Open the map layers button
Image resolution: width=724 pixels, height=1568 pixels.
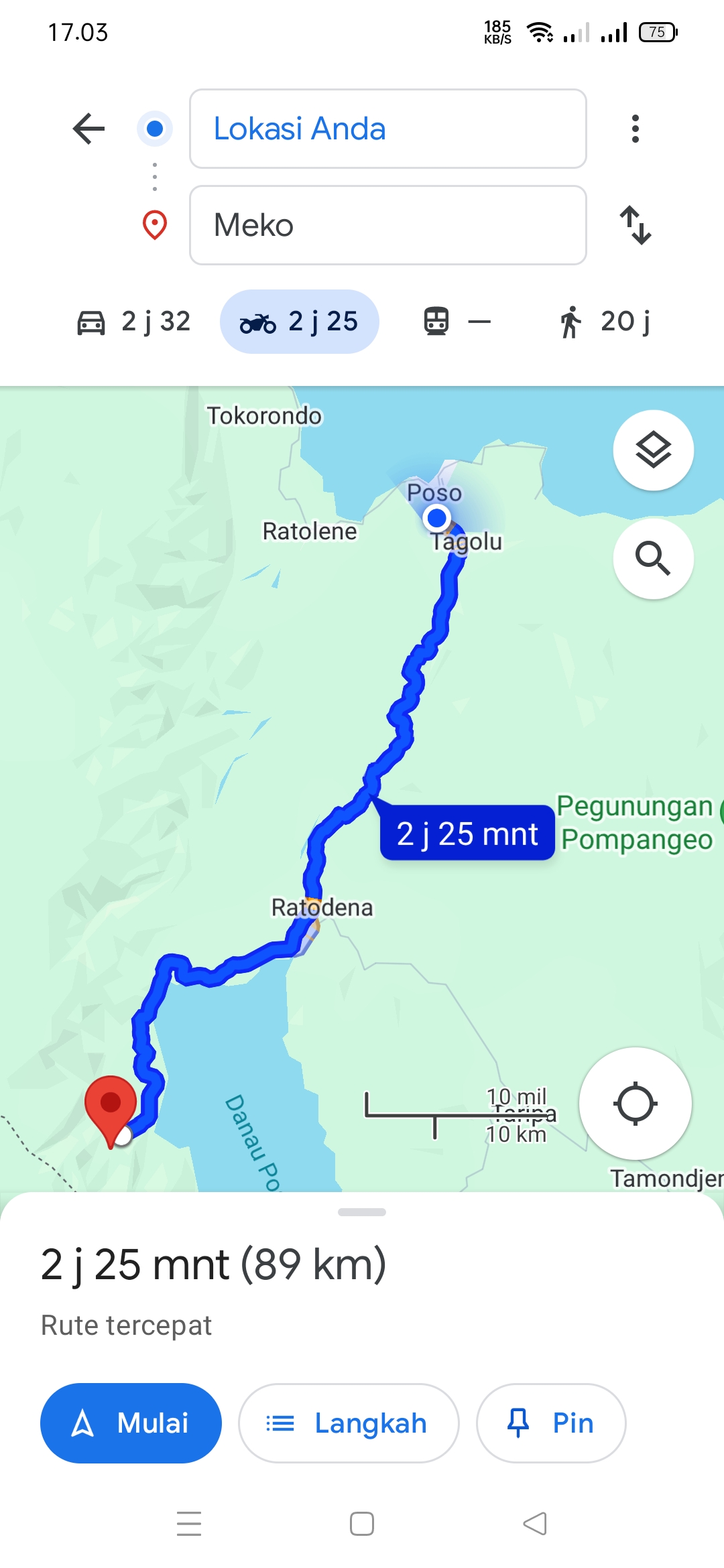coord(654,450)
